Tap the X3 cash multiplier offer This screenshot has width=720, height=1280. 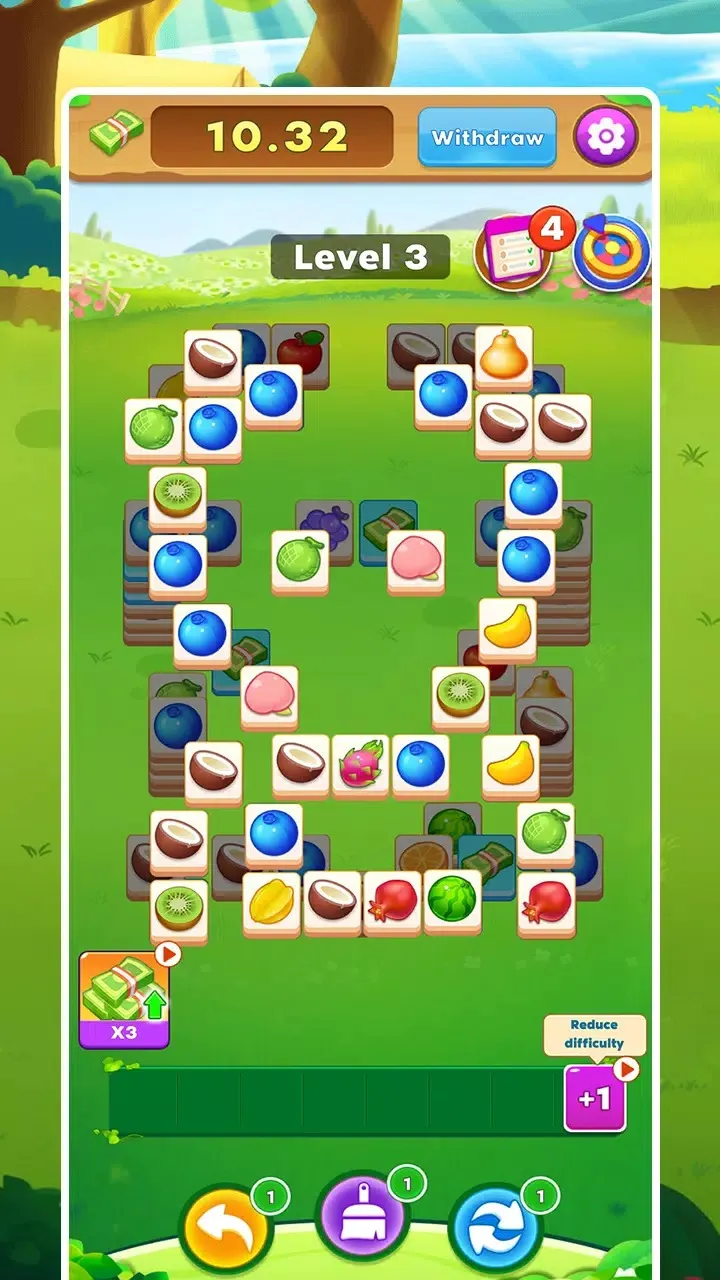(124, 998)
